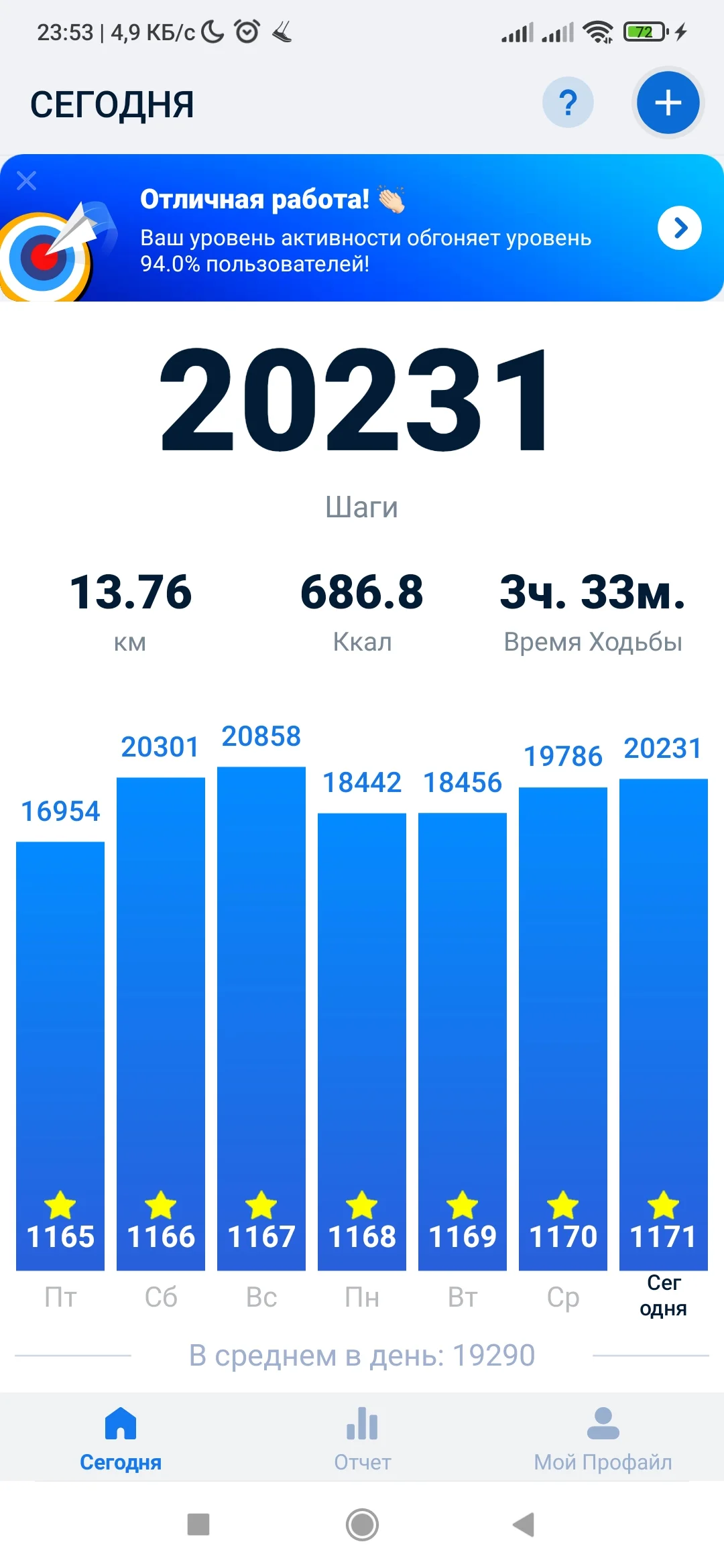Tap the system back button
This screenshot has width=724, height=1568.
coord(524,1524)
